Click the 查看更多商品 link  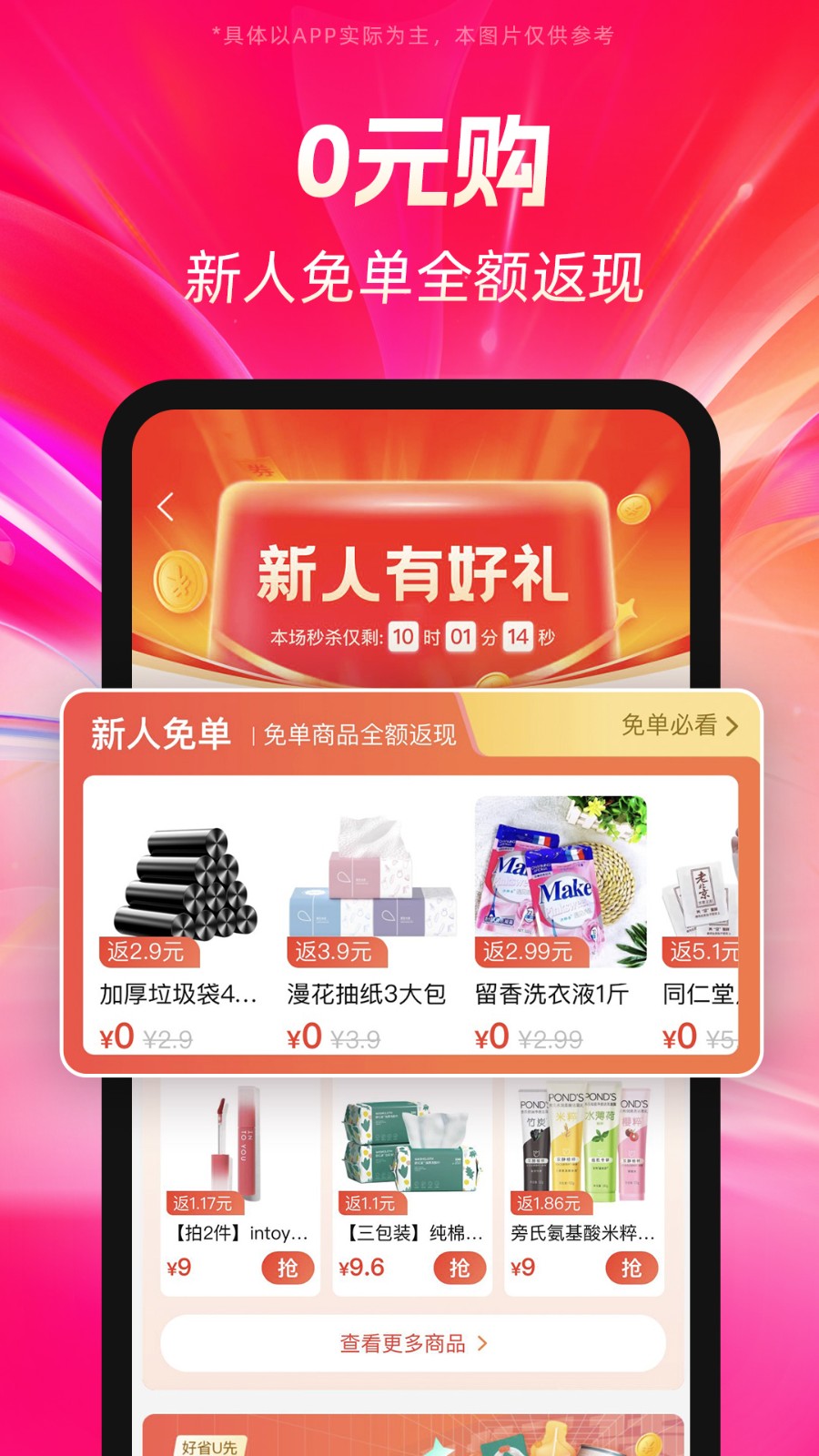pos(404,1341)
